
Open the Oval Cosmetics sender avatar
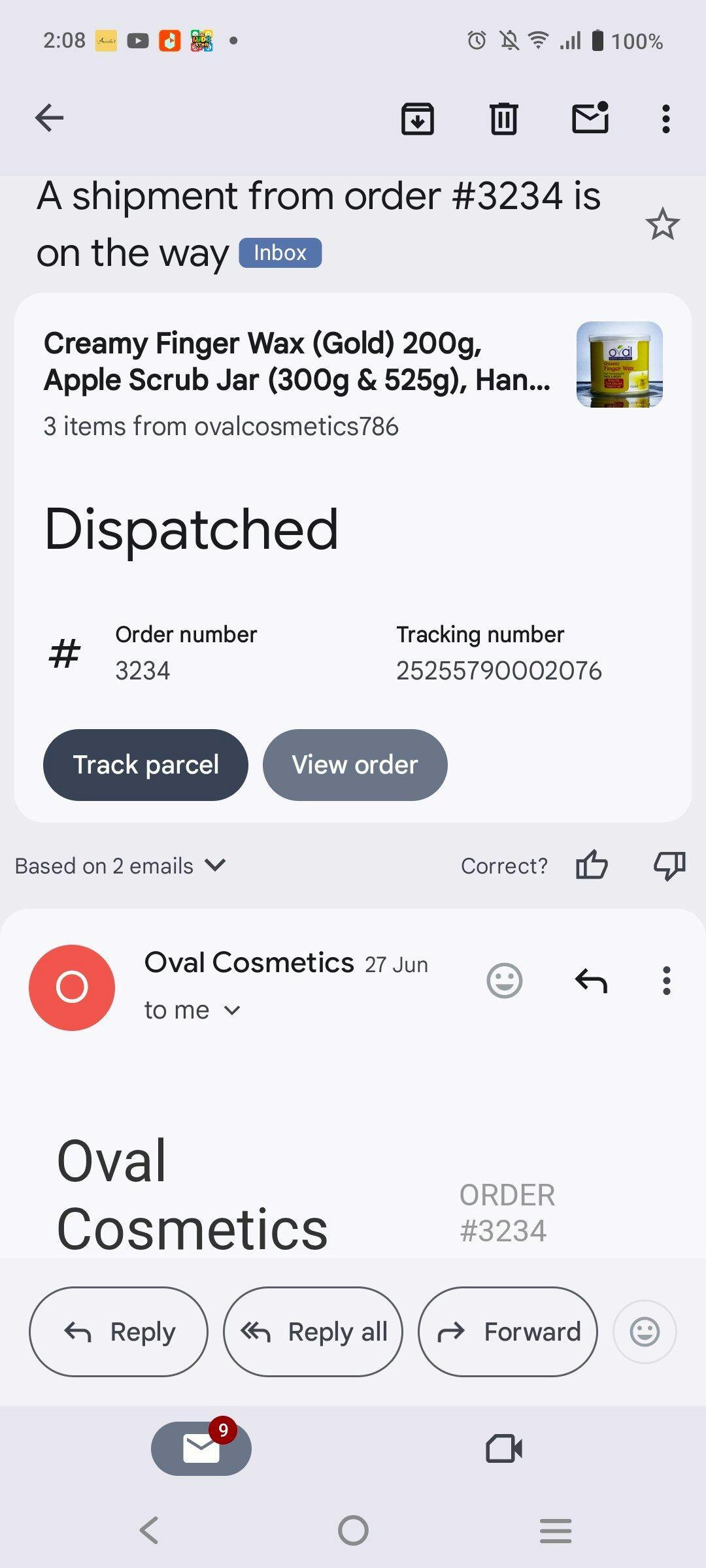click(x=72, y=987)
